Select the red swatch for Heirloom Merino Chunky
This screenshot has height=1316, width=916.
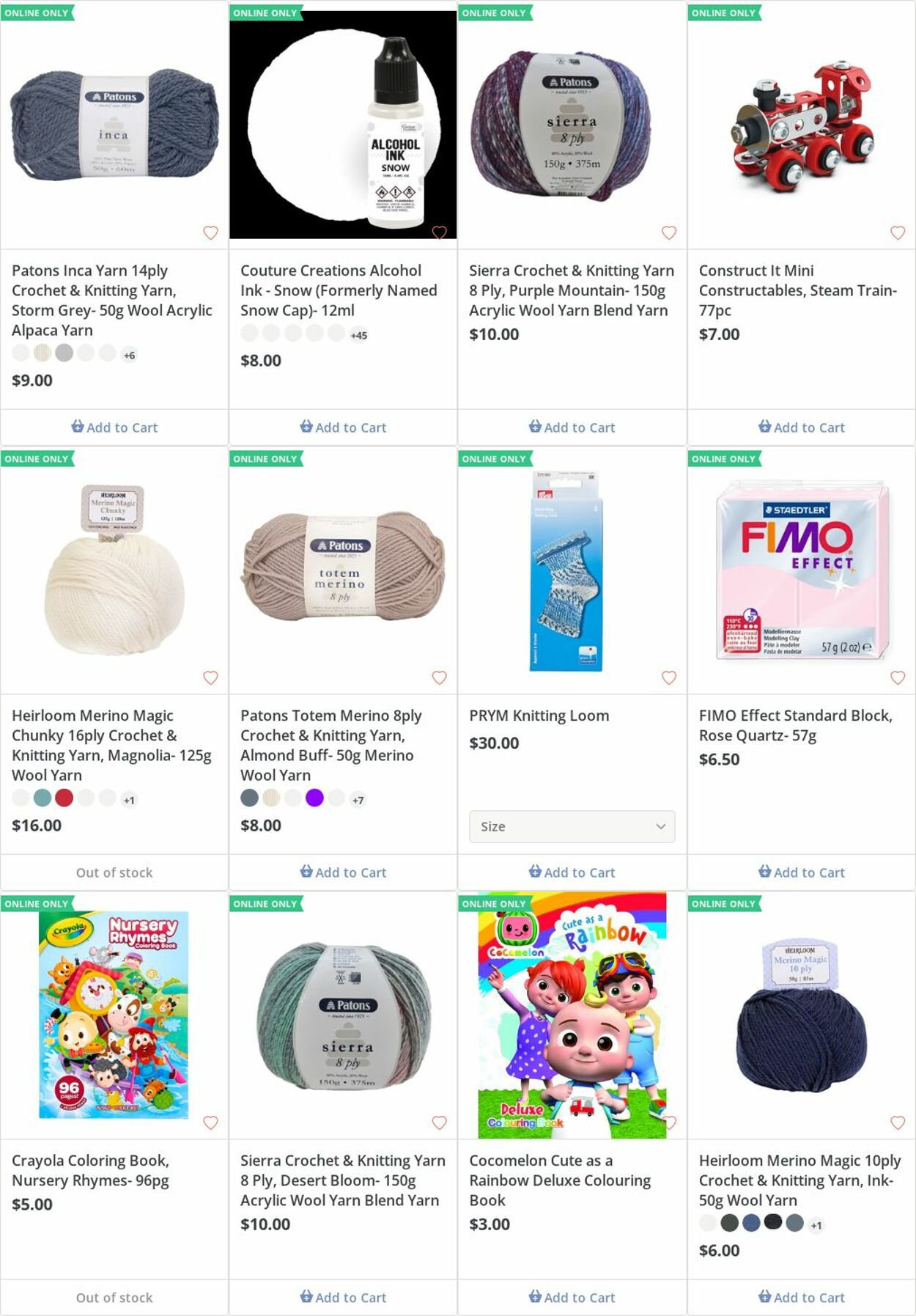[x=64, y=798]
